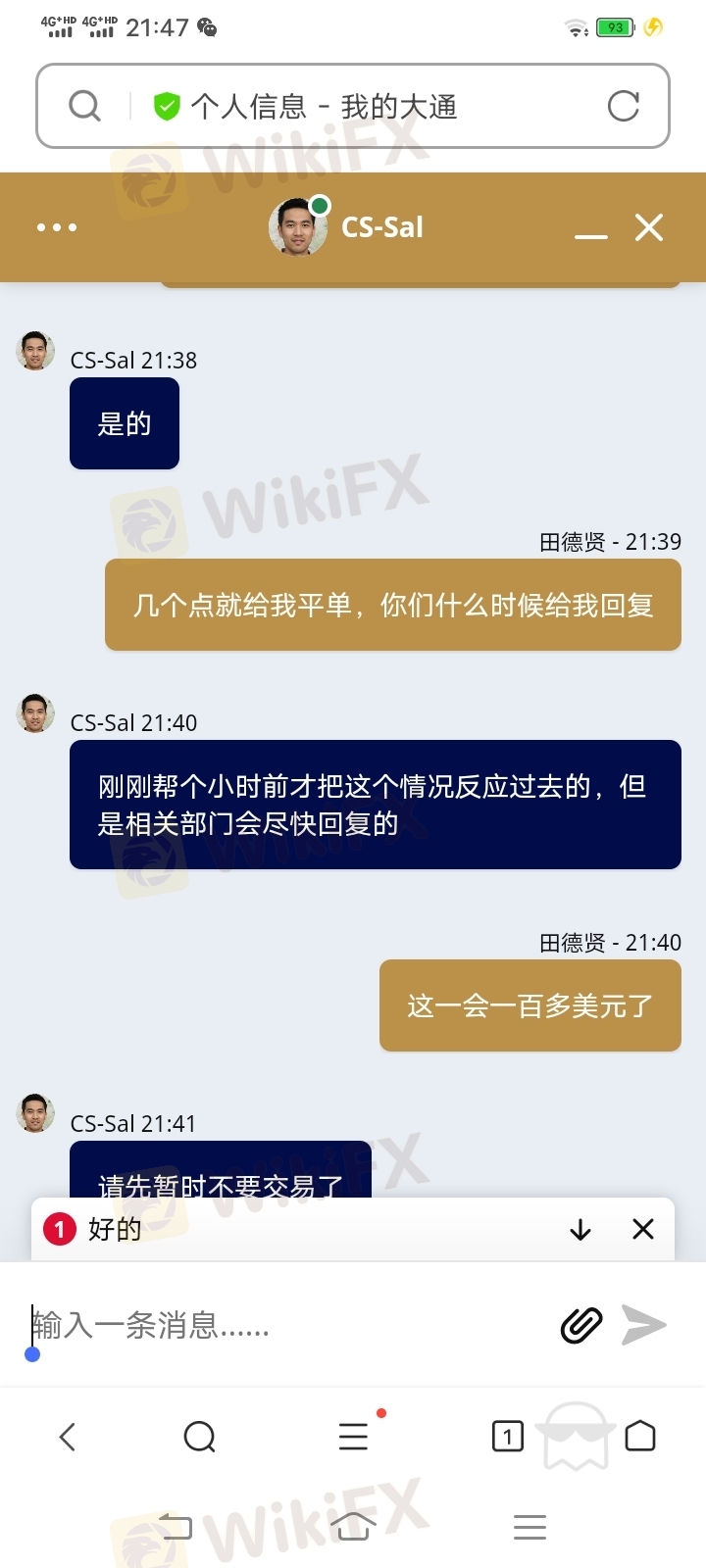Go back in the browser
This screenshot has width=706, height=1568.
click(67, 1437)
